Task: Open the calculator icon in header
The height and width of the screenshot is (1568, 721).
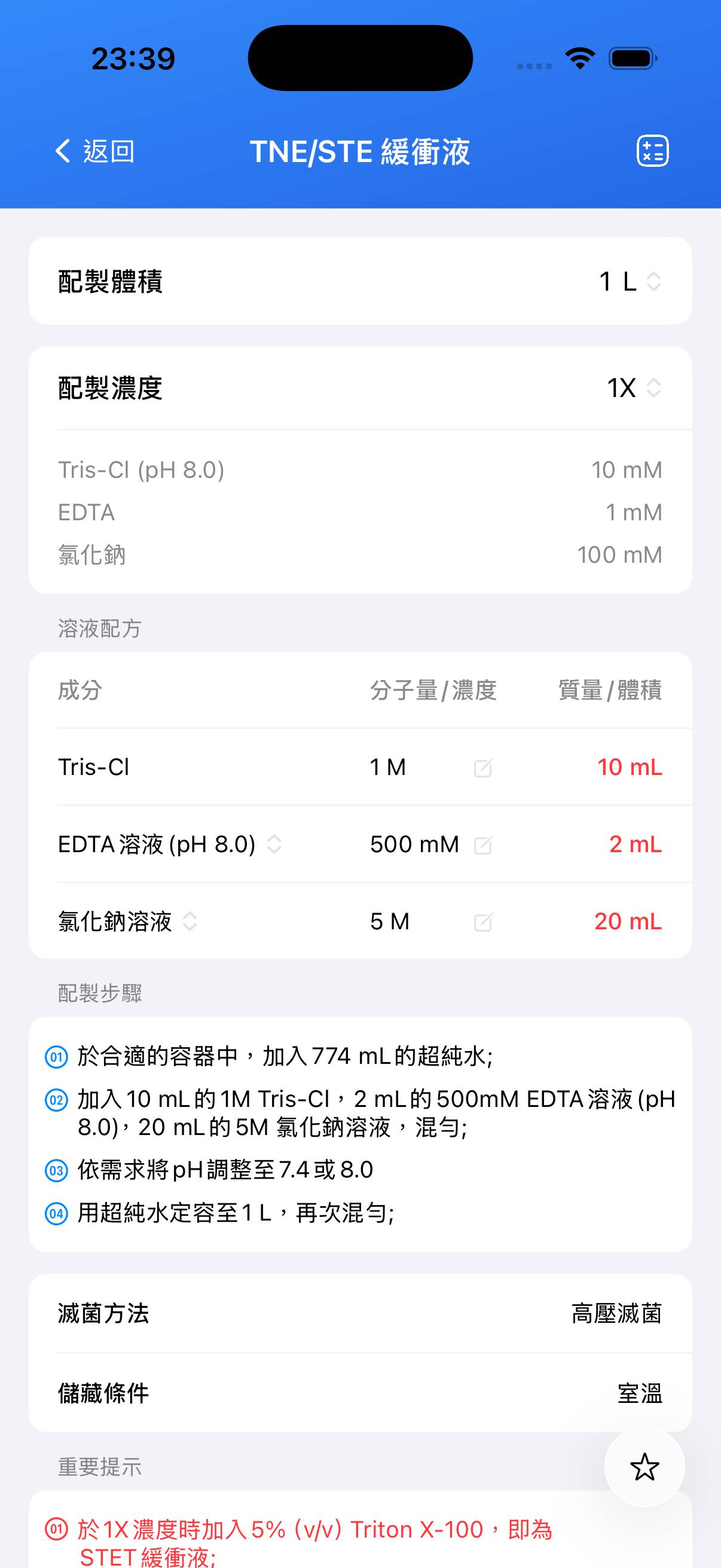Action: [652, 151]
